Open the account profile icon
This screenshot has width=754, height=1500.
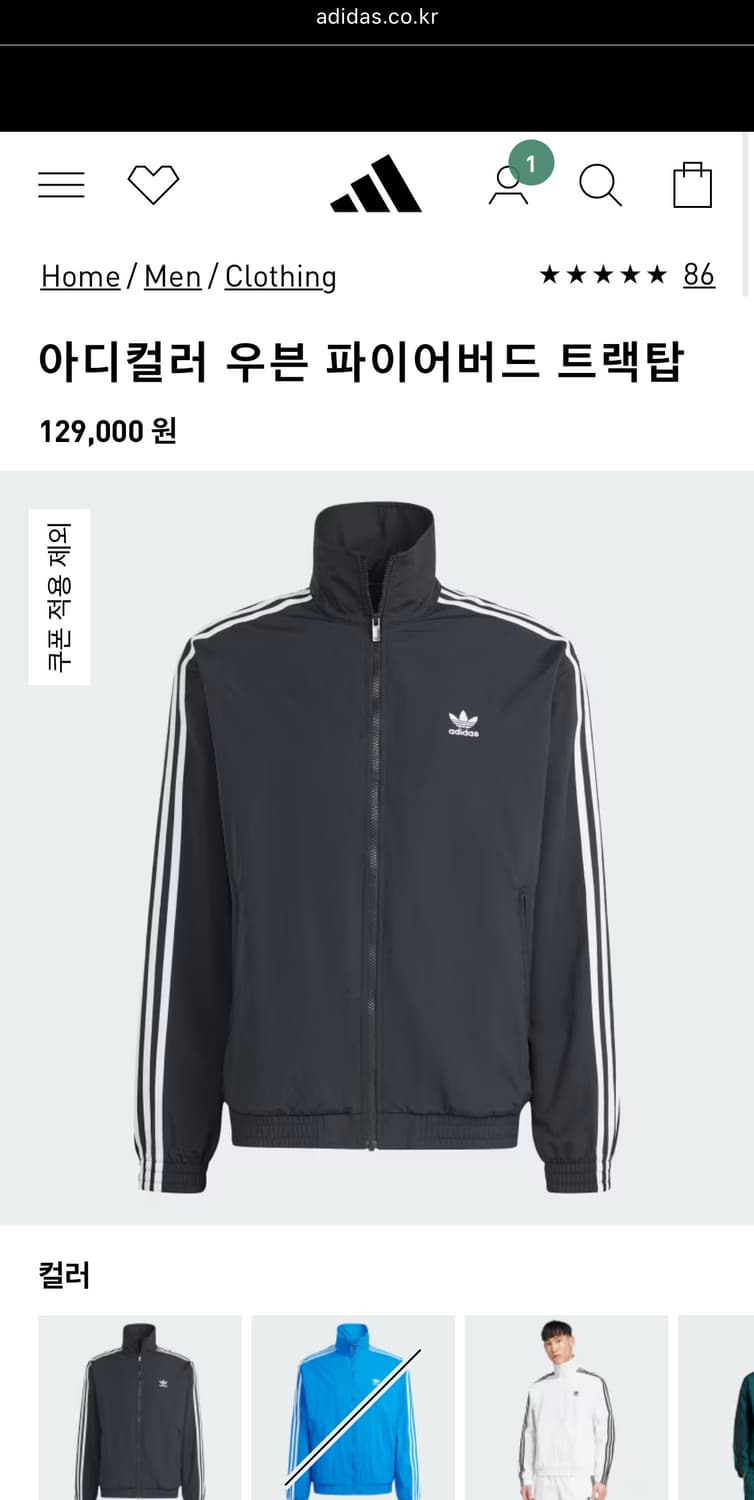[x=510, y=188]
